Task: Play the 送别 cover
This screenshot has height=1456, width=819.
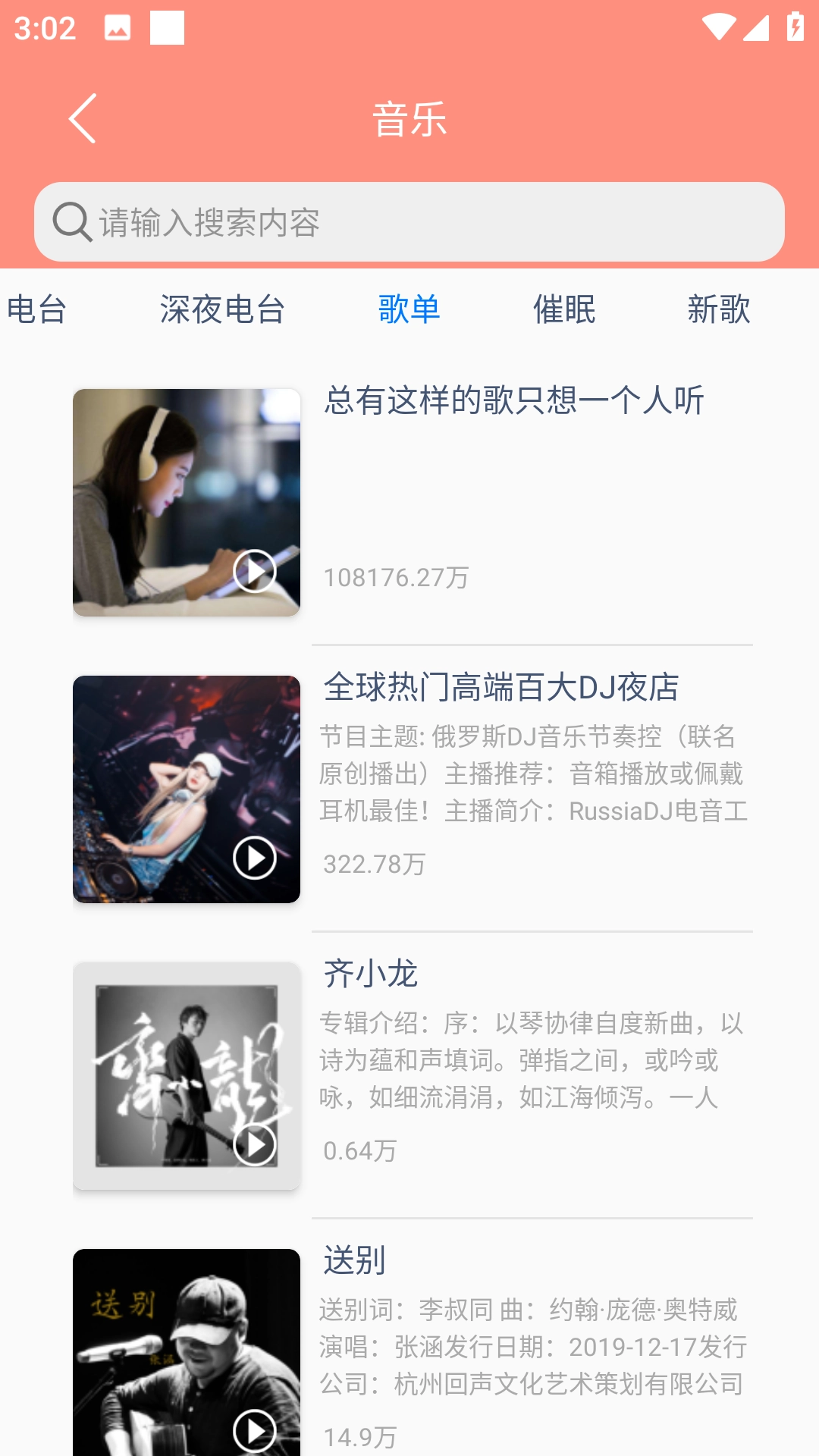Action: pyautogui.click(x=254, y=1429)
